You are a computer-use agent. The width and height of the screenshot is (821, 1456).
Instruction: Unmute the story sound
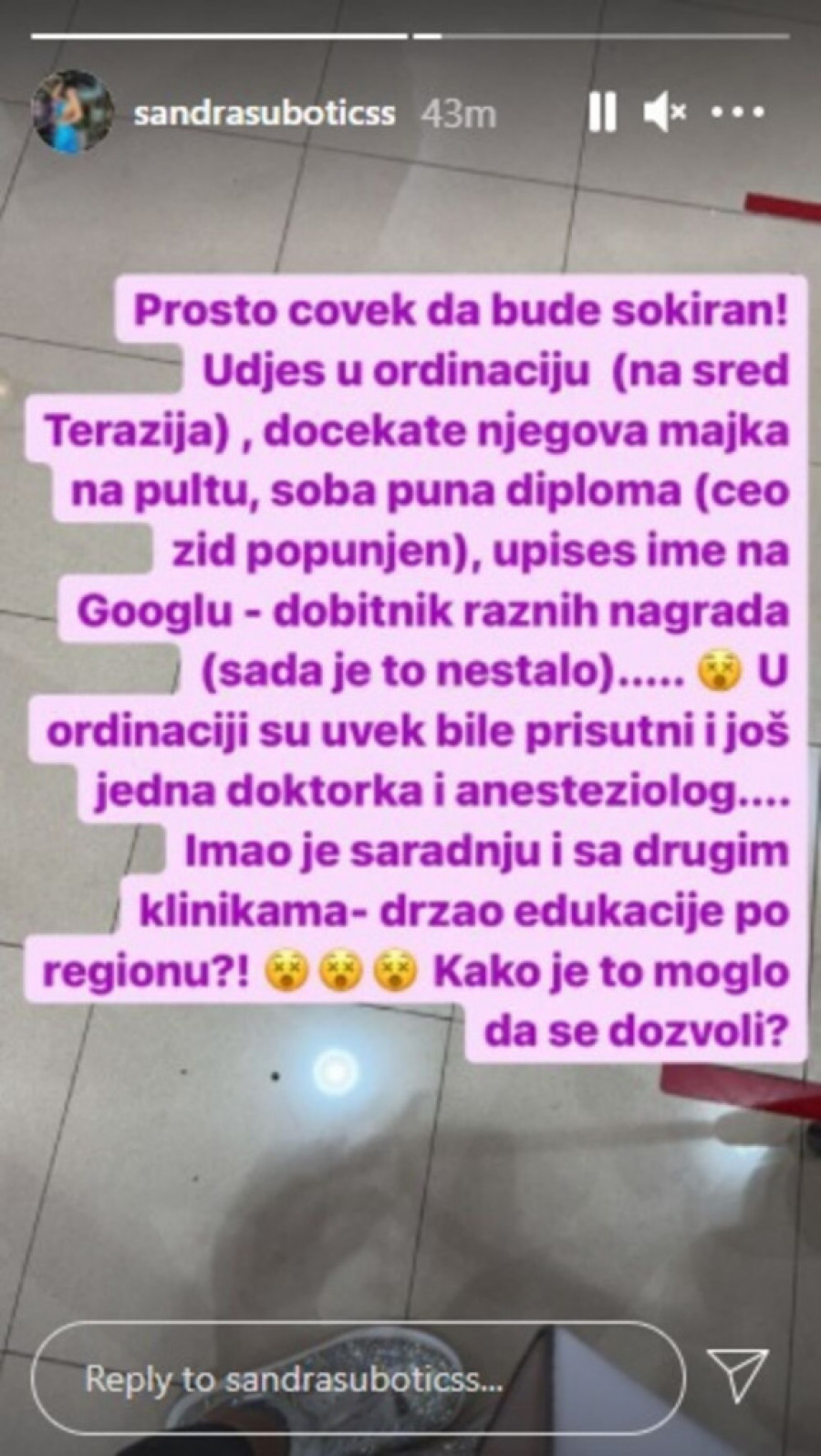tap(663, 113)
